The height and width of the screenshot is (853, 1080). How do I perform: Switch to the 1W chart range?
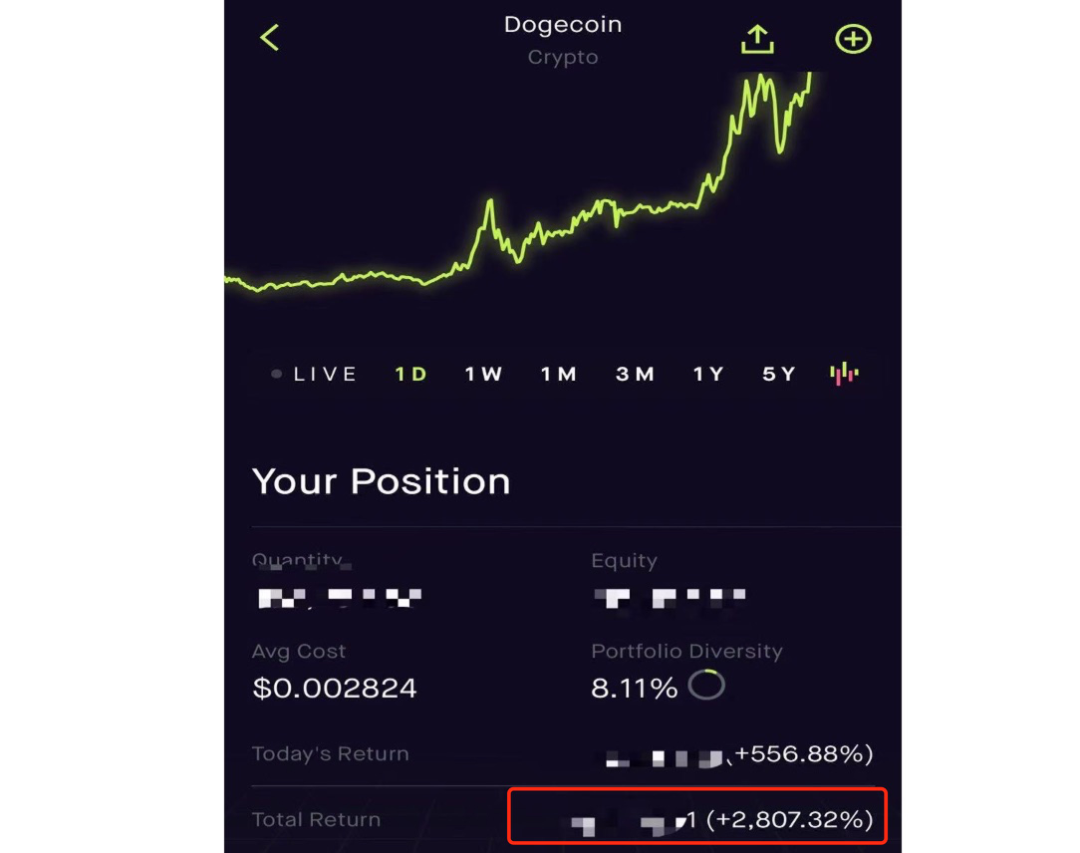[483, 374]
